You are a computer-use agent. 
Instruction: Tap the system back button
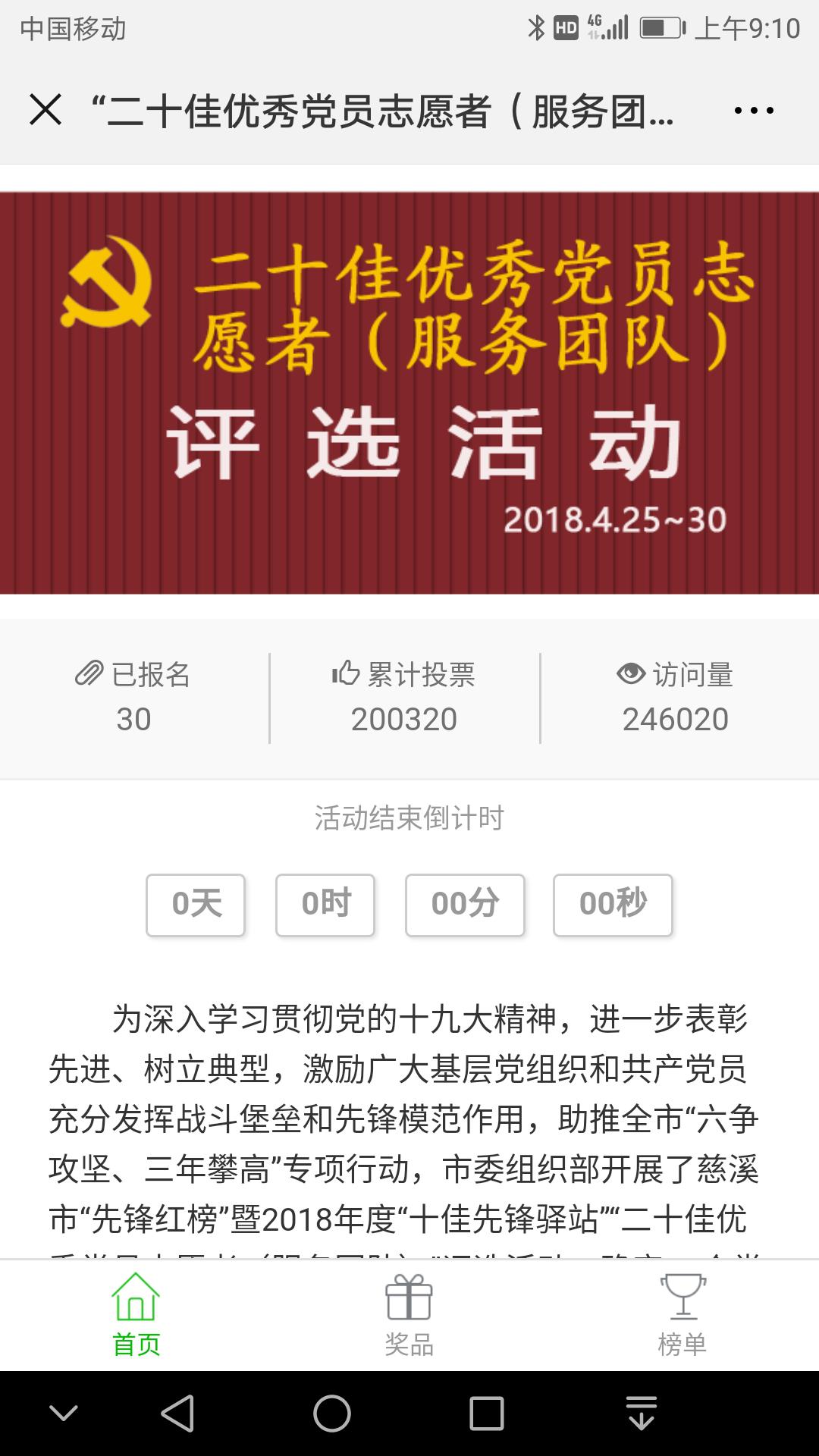pyautogui.click(x=178, y=1414)
